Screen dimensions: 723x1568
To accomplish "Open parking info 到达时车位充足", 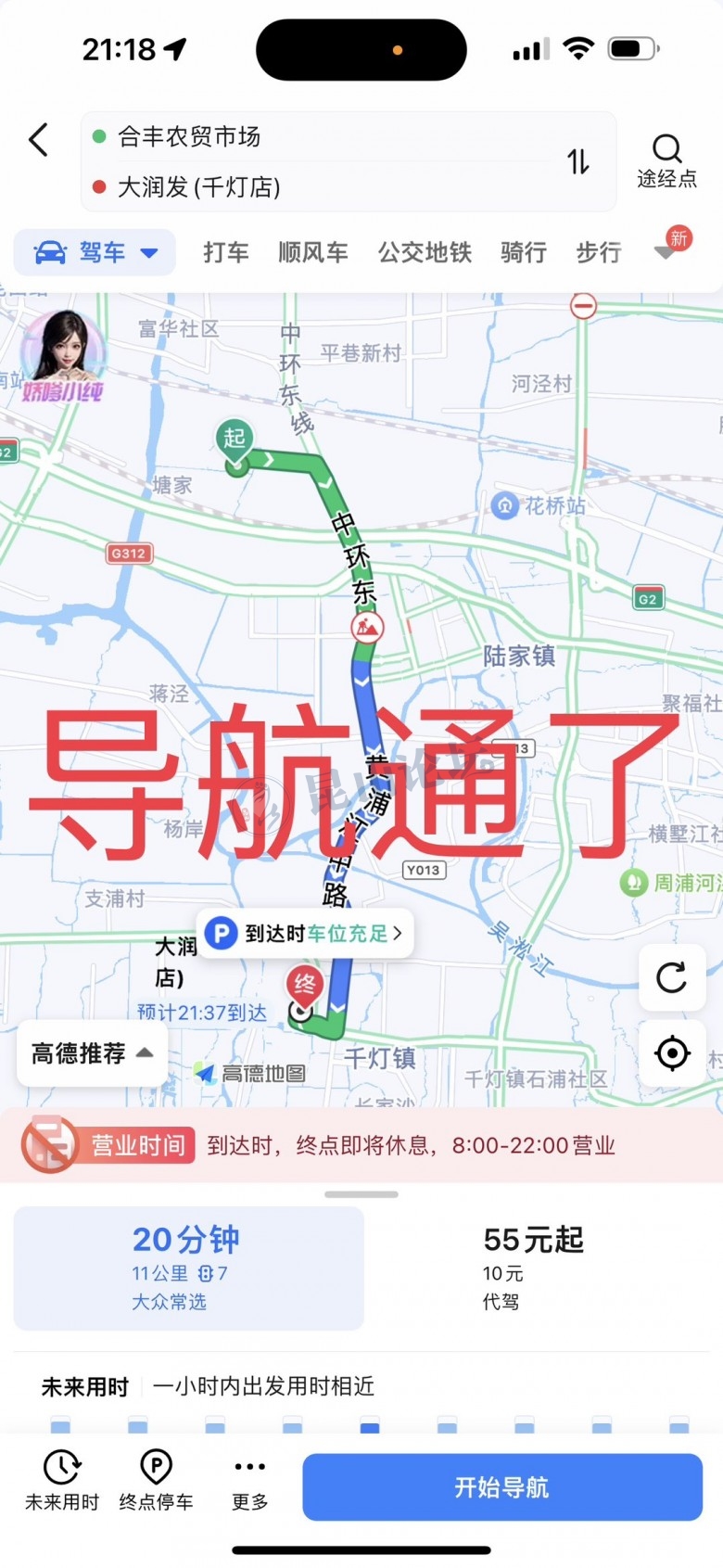I will (x=306, y=933).
